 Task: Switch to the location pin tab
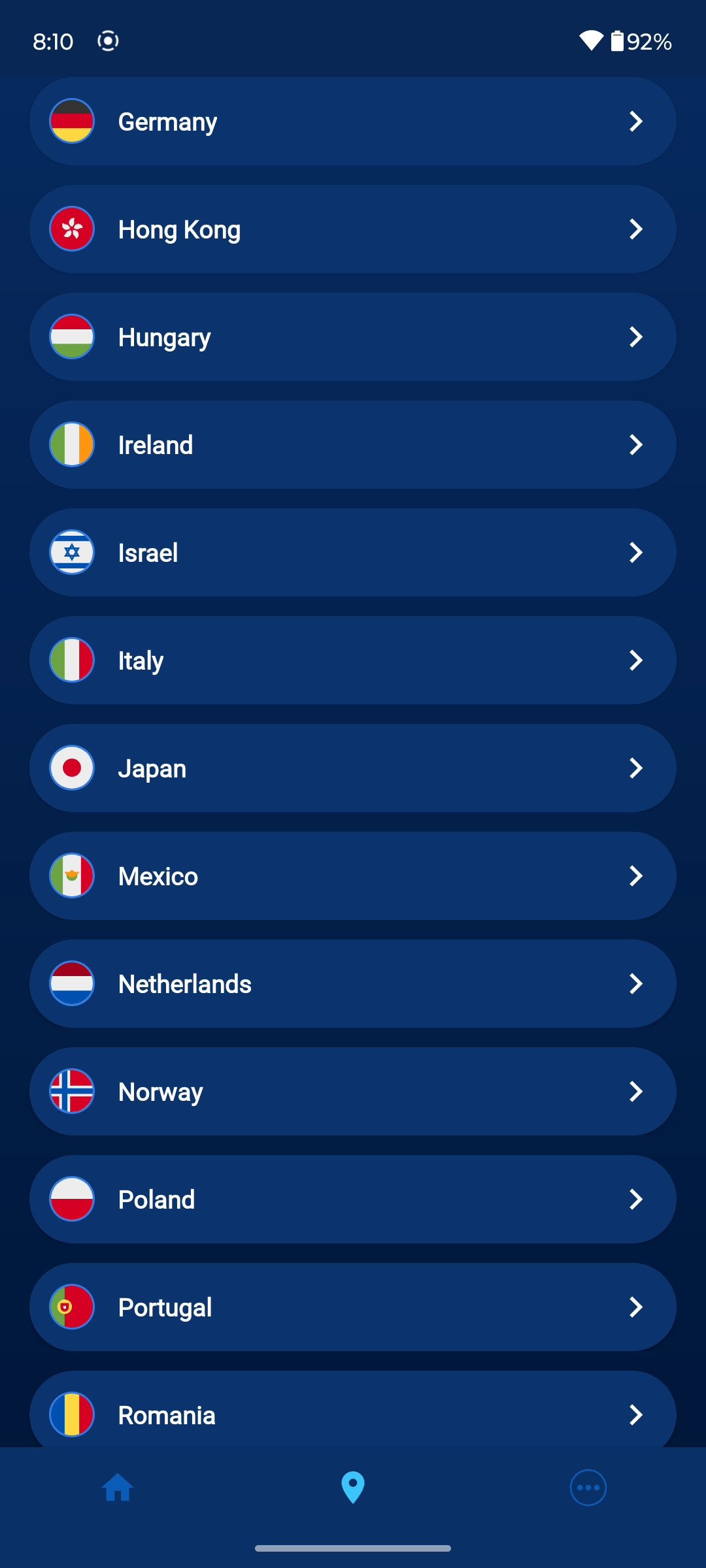point(353,1488)
